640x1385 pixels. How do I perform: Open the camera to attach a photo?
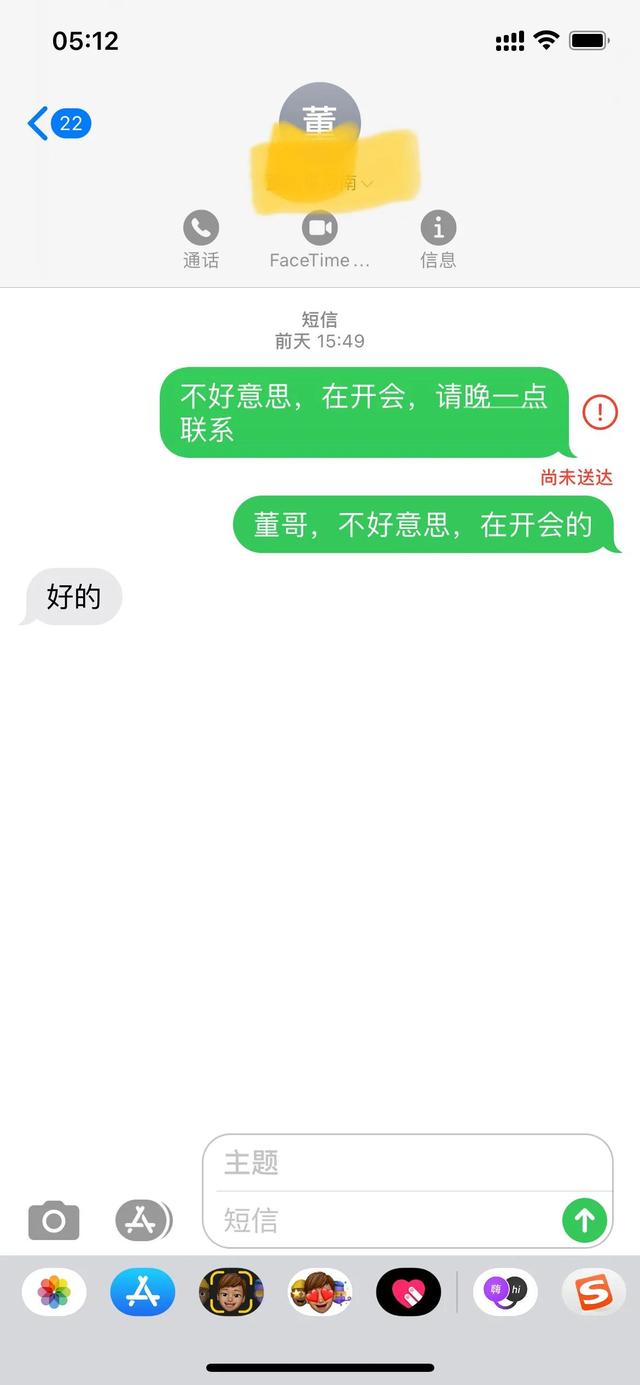pos(54,1220)
